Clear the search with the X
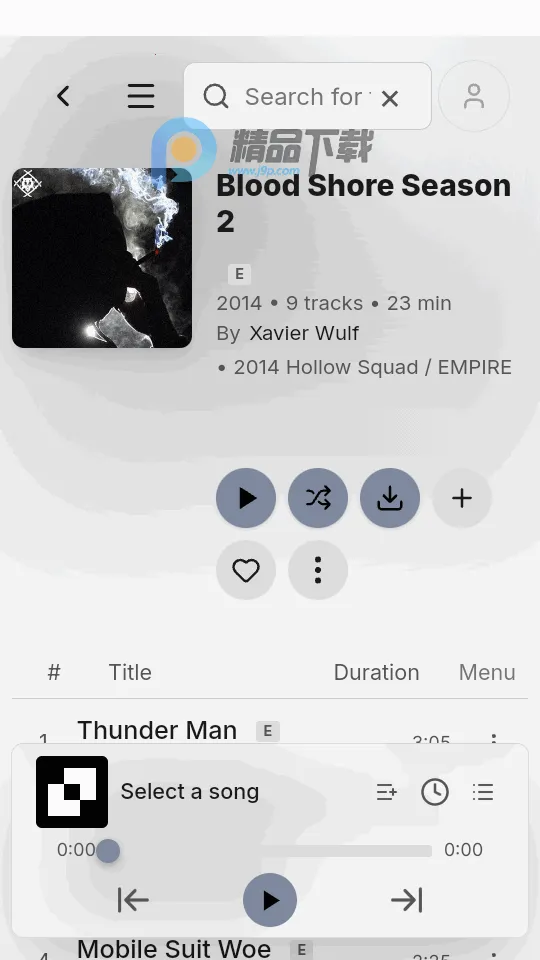This screenshot has height=960, width=540. coord(390,98)
